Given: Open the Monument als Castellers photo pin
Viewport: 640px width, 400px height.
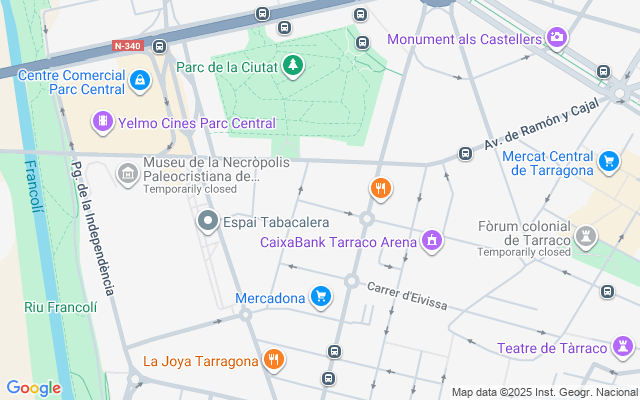Looking at the screenshot, I should (x=557, y=38).
